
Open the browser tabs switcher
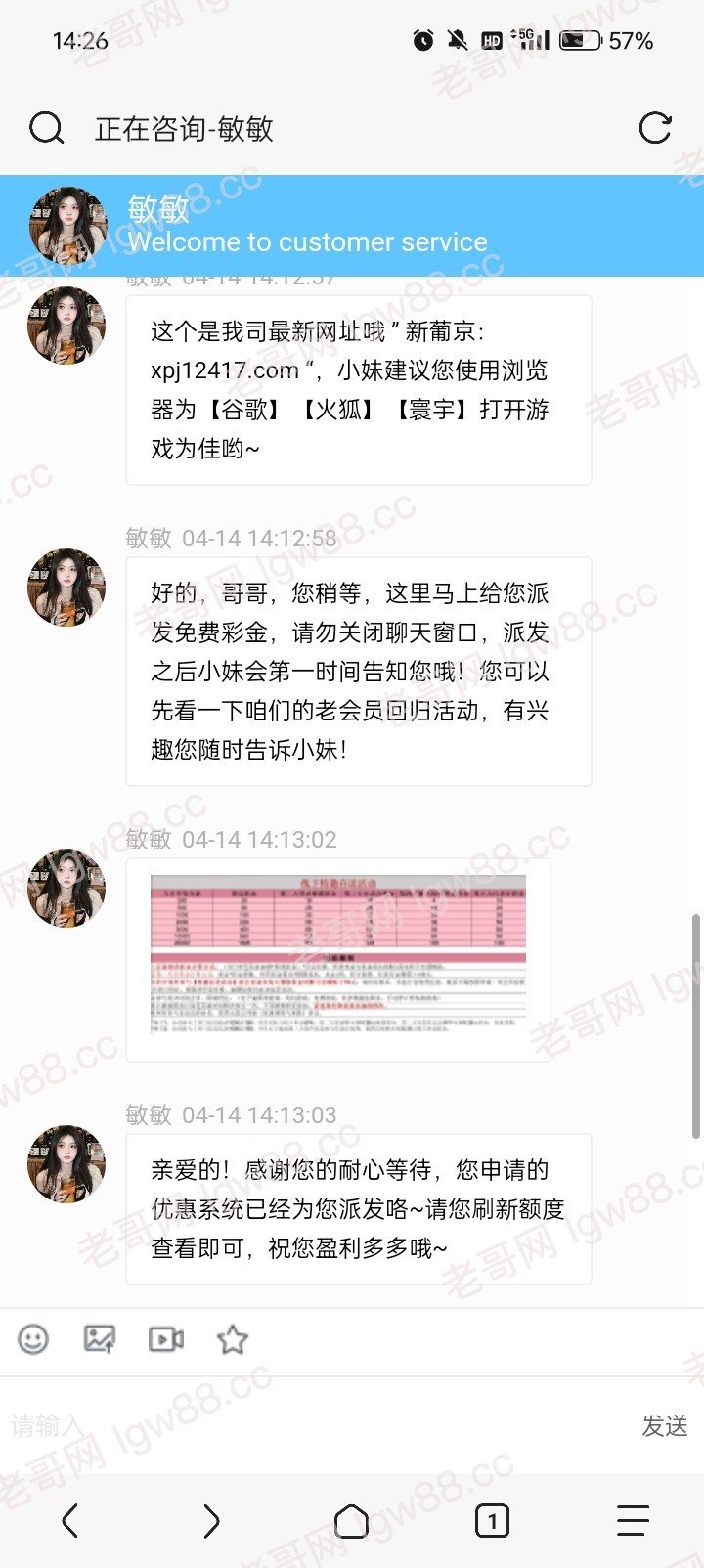492,1521
